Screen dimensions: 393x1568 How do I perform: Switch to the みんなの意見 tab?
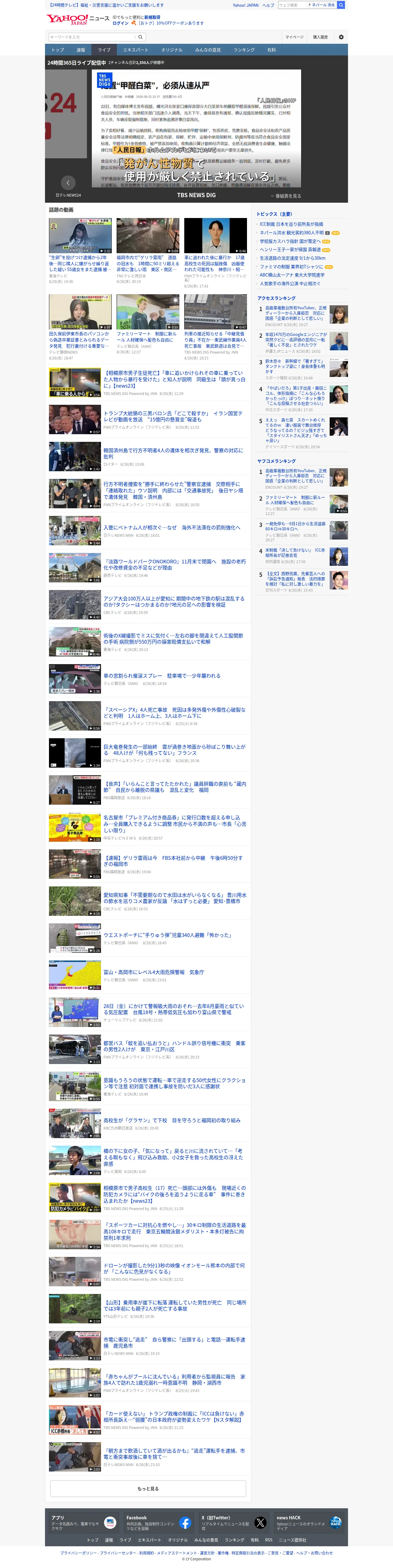[x=208, y=50]
